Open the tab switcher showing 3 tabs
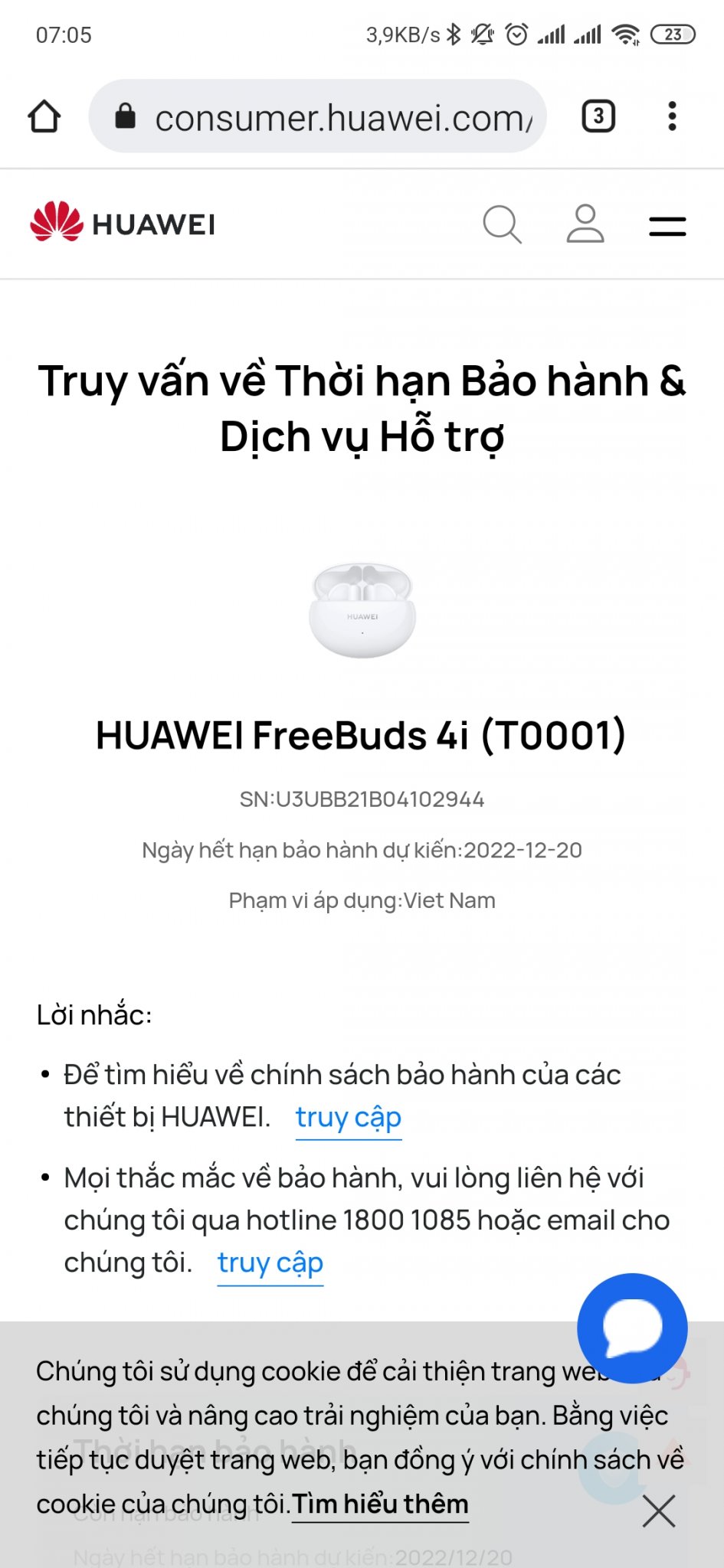724x1568 pixels. pos(598,117)
